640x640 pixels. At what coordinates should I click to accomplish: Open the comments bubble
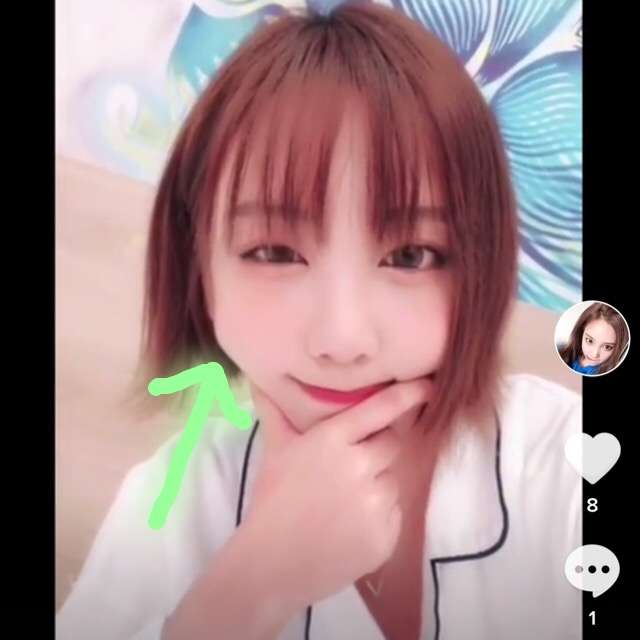click(591, 570)
